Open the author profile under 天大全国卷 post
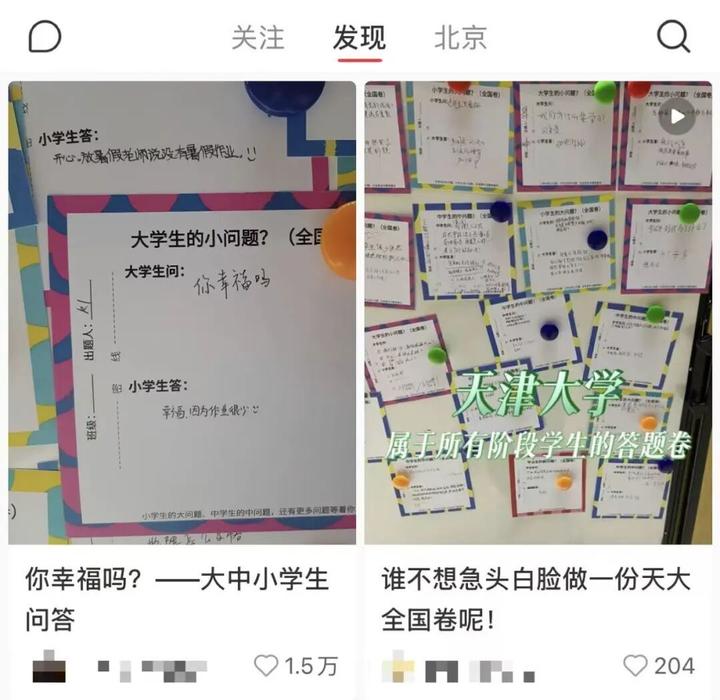 [x=460, y=665]
